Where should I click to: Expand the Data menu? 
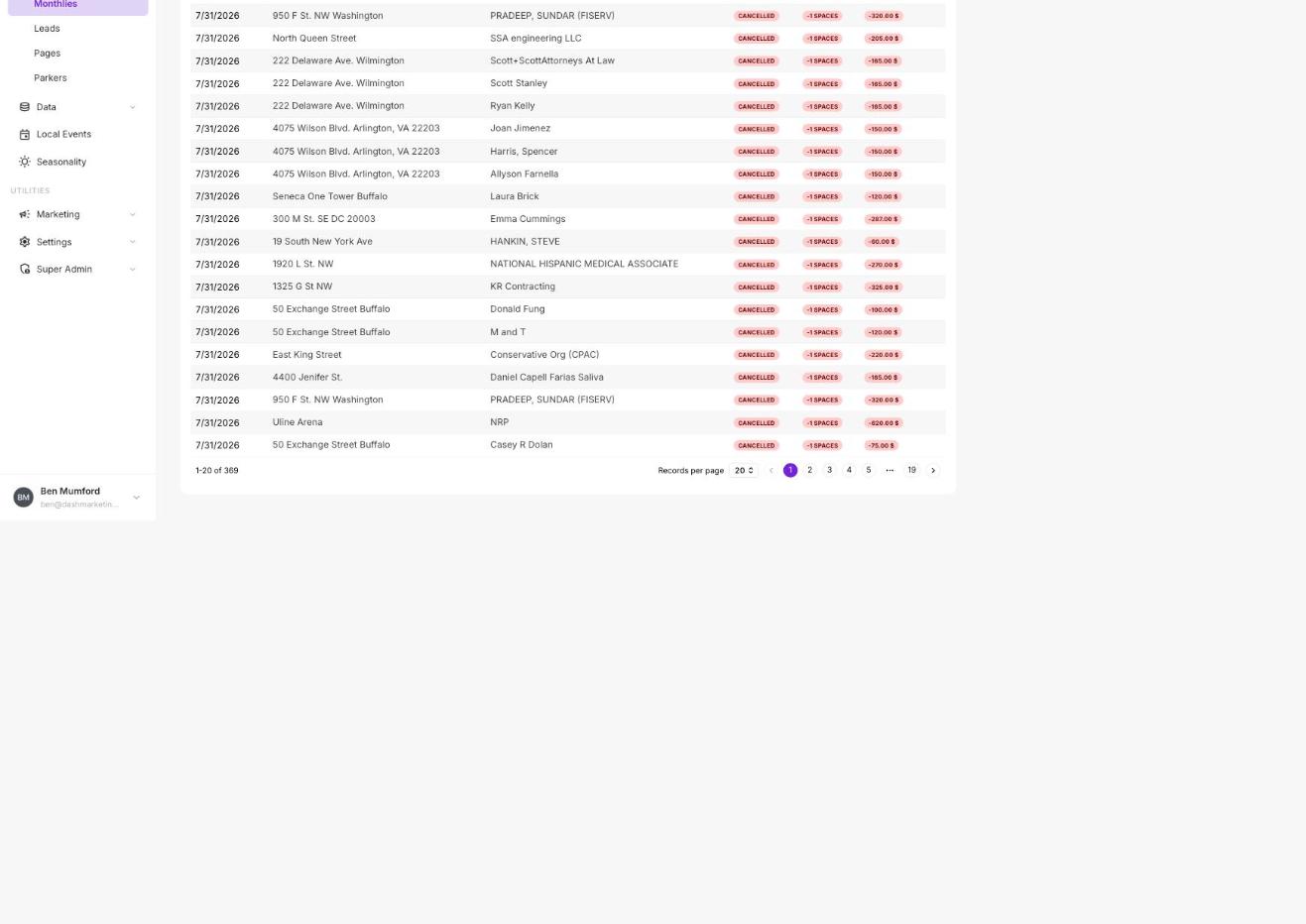tap(77, 107)
